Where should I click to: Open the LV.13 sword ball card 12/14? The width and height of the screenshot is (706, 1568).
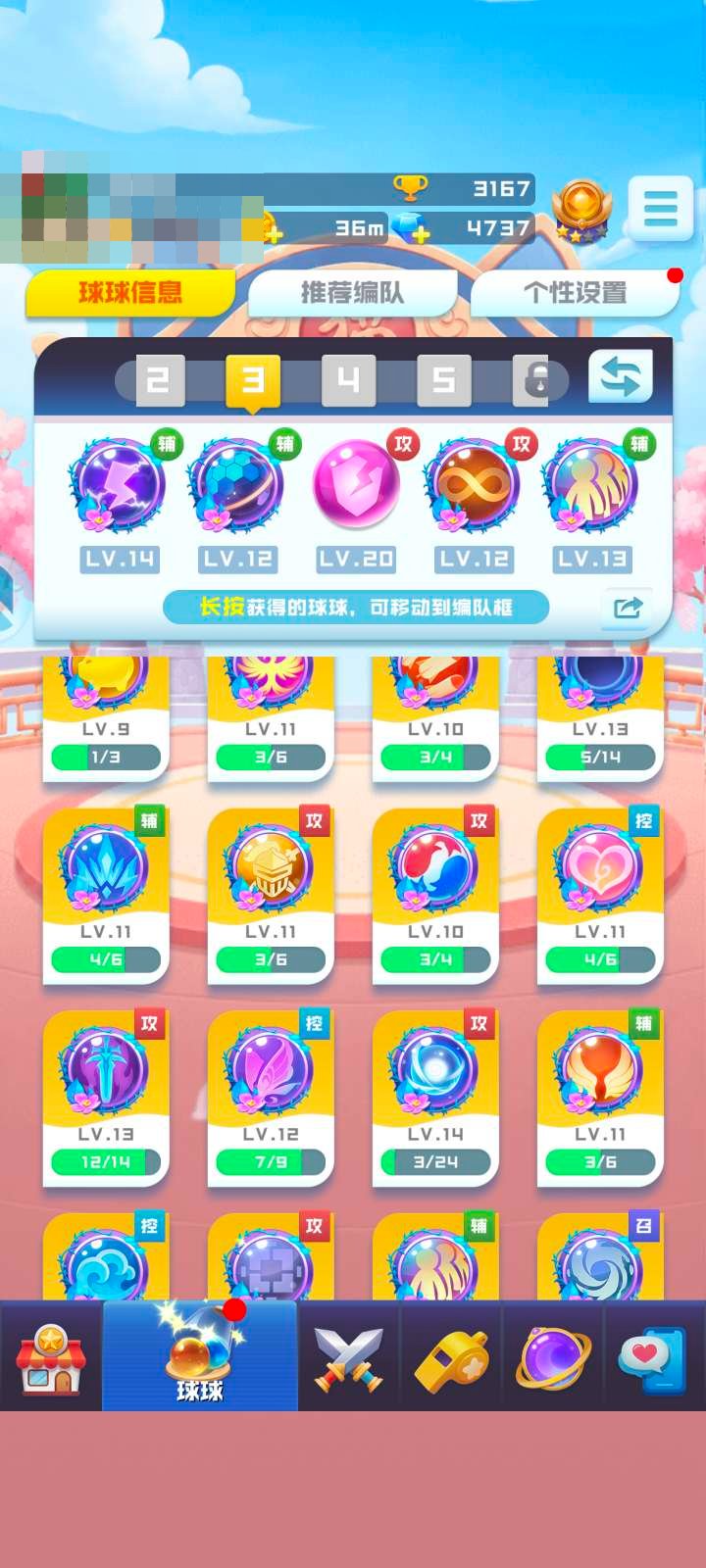coord(106,1098)
